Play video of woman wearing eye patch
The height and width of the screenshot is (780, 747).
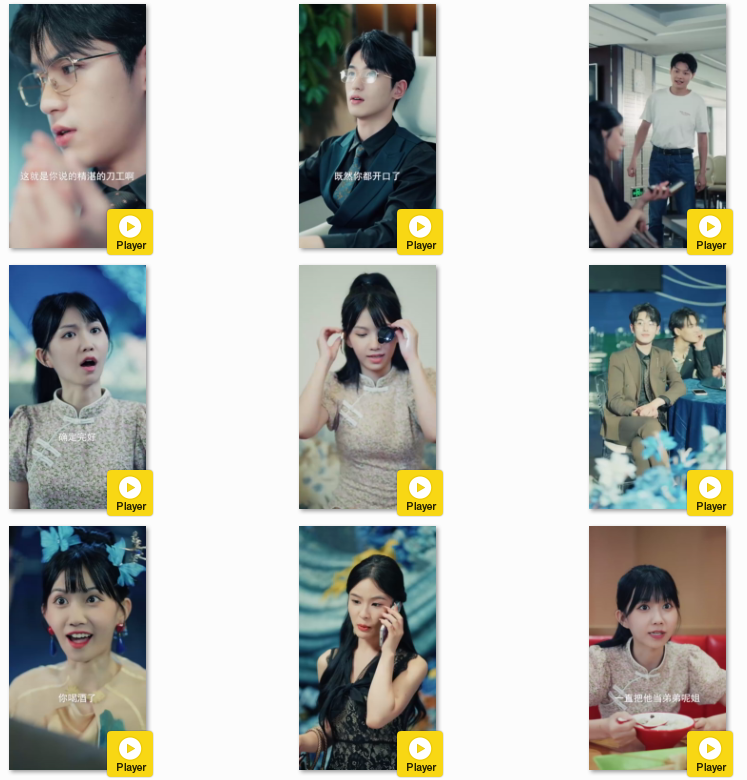click(420, 493)
